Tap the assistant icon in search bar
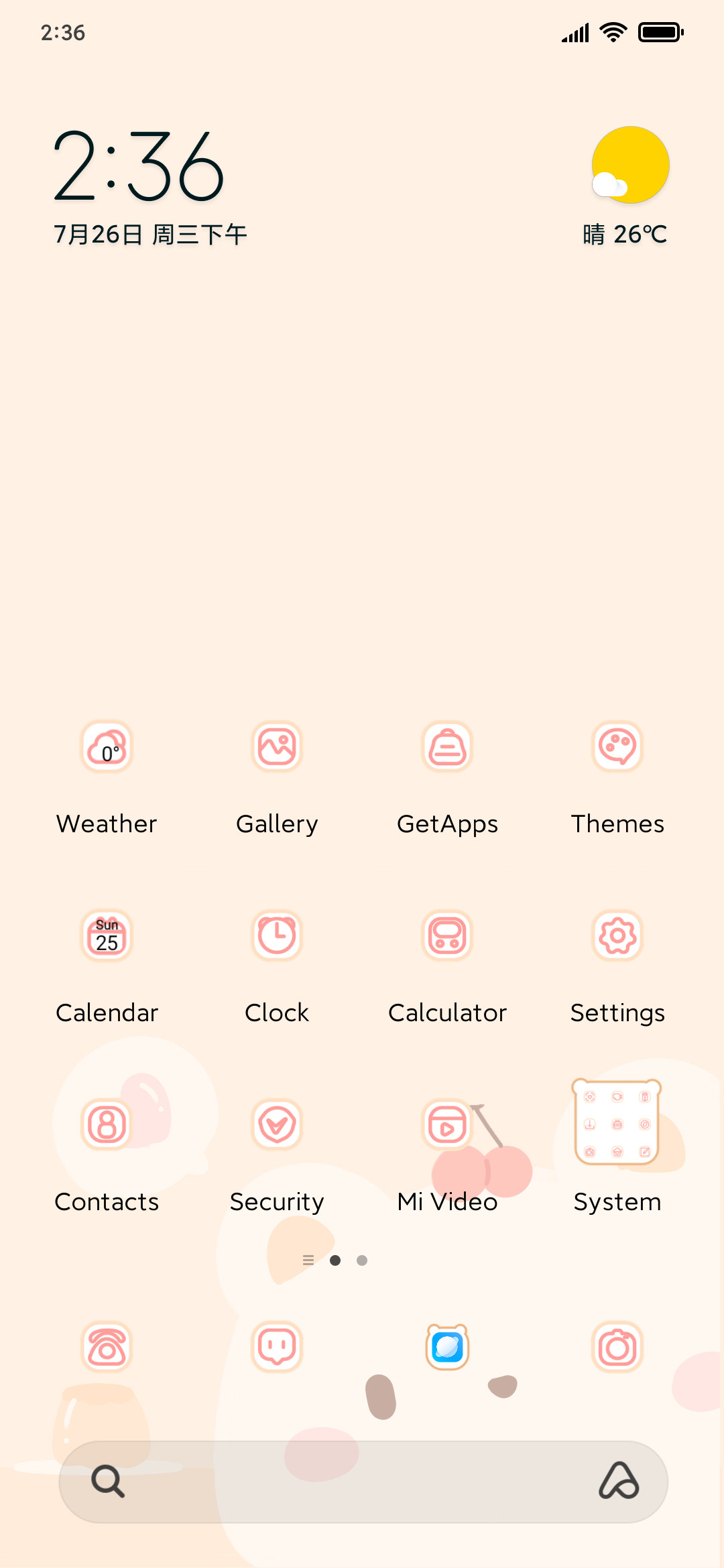 tap(618, 1482)
